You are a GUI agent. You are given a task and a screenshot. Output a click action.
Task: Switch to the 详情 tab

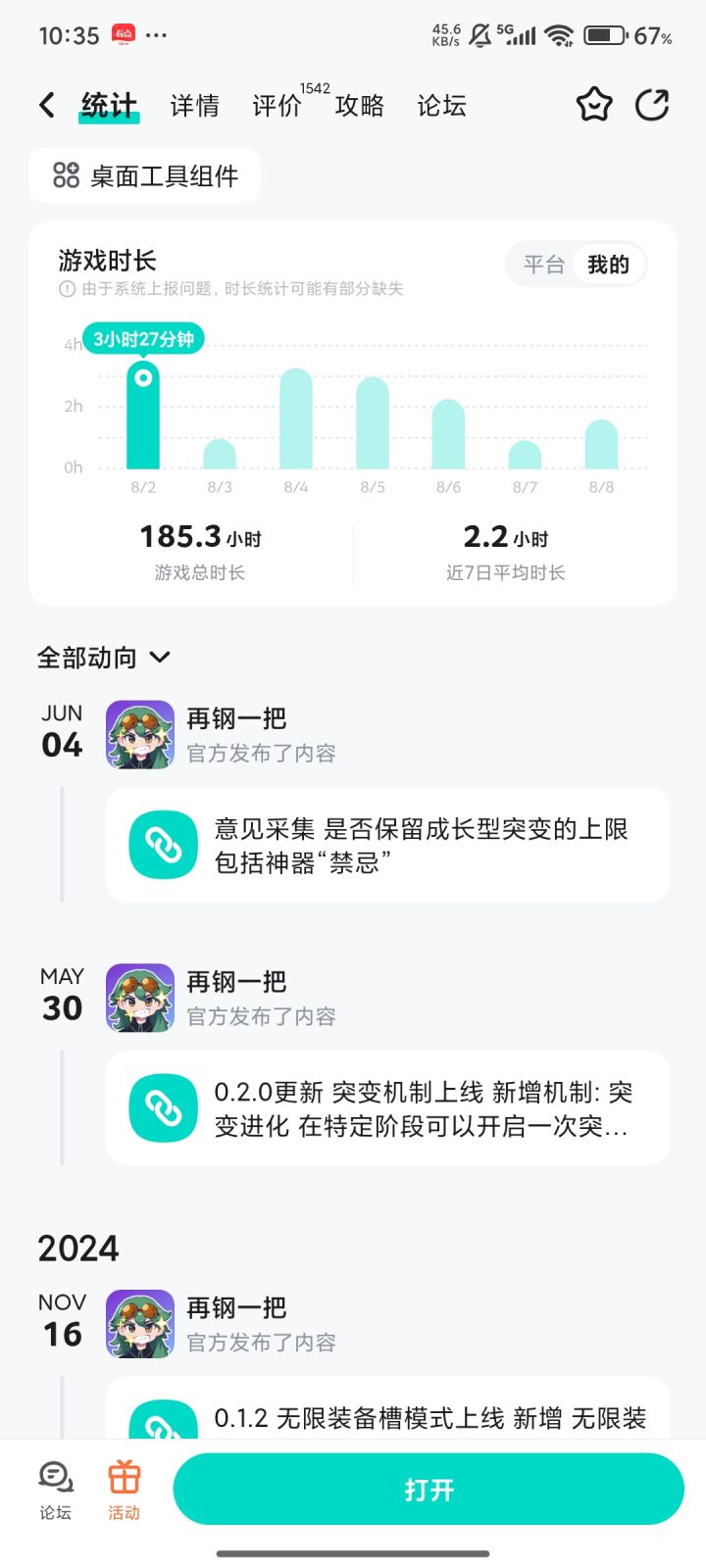194,105
